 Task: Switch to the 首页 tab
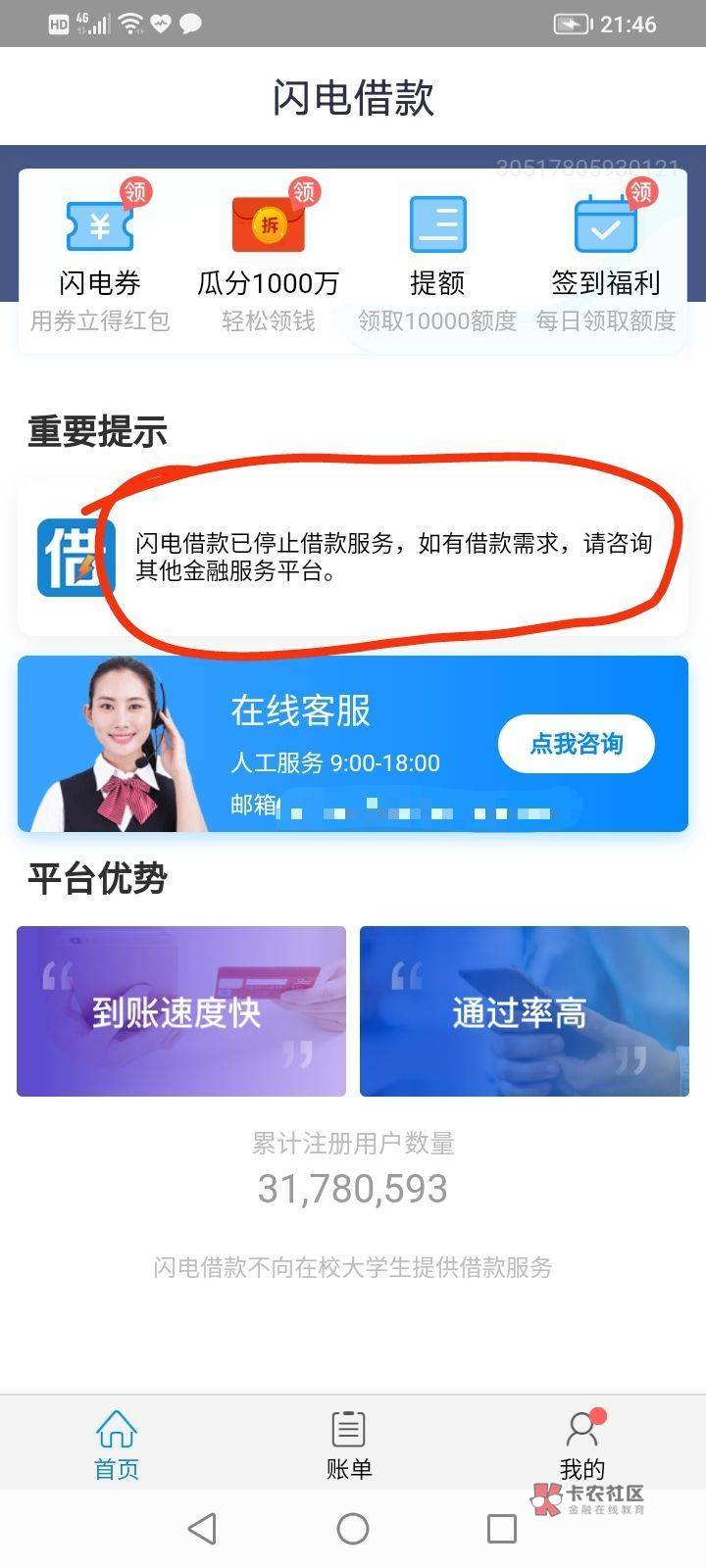tap(117, 1445)
